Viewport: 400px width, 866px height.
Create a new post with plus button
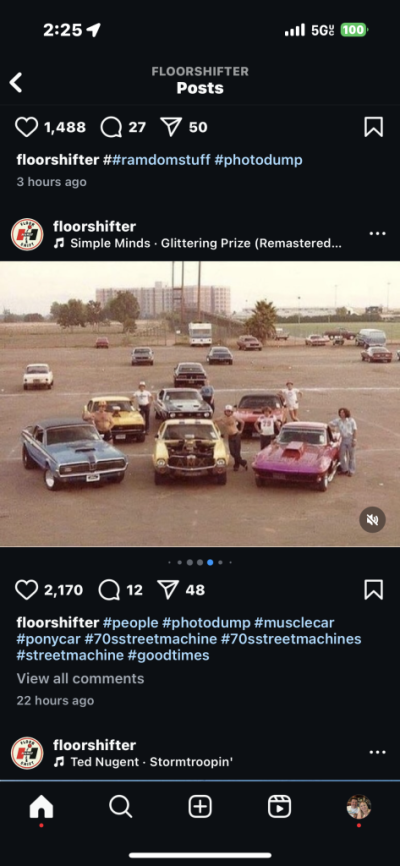[x=200, y=807]
